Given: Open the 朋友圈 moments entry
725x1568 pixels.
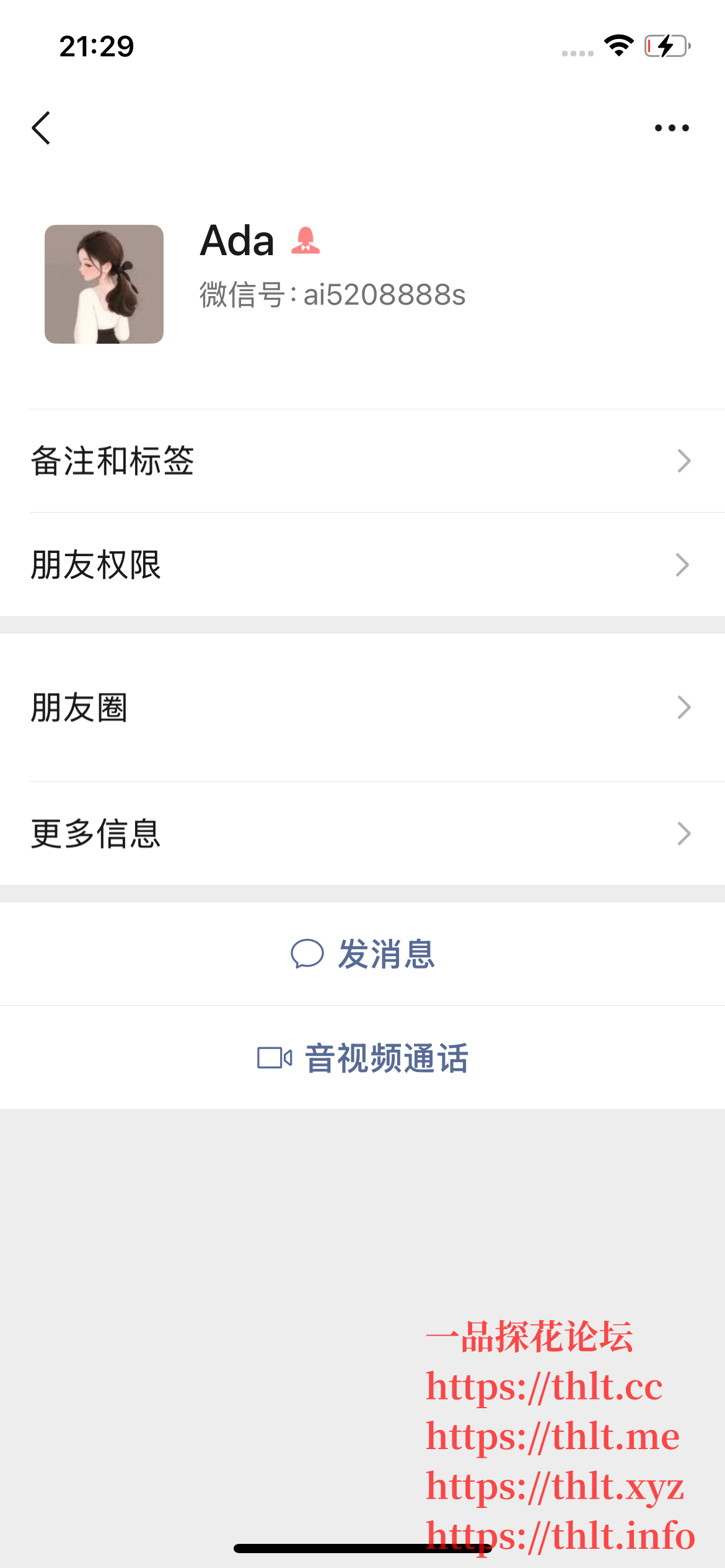Looking at the screenshot, I should click(x=362, y=707).
